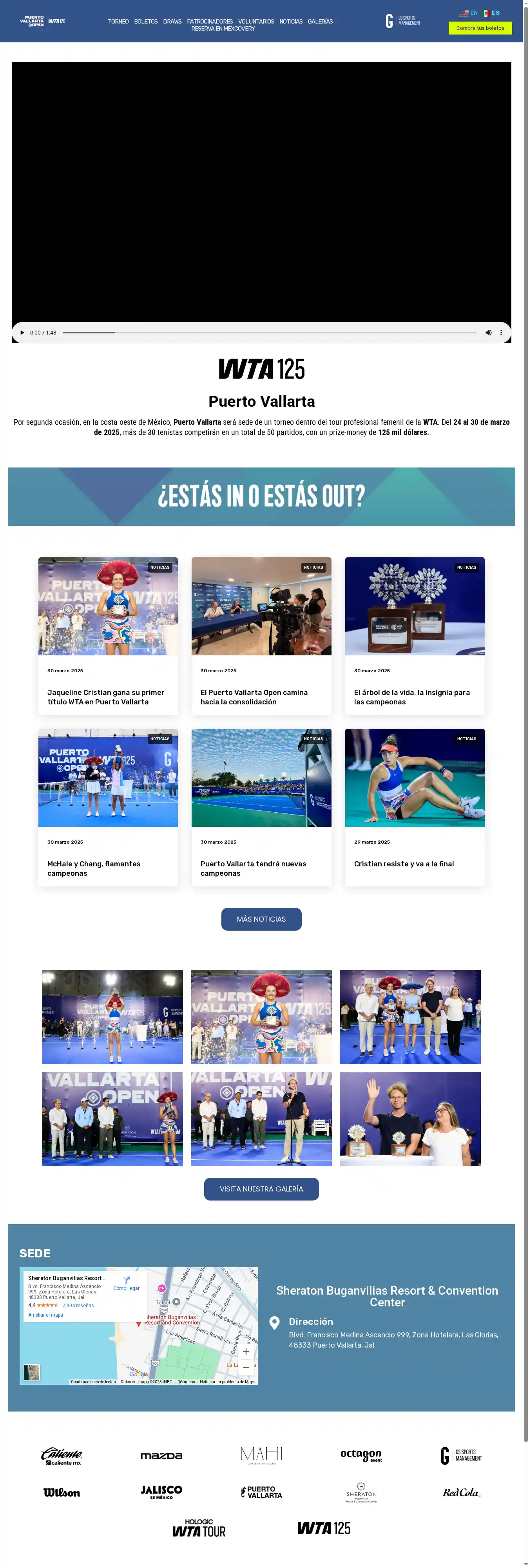Zoom in on the map
This screenshot has height=1568, width=529.
[246, 1351]
